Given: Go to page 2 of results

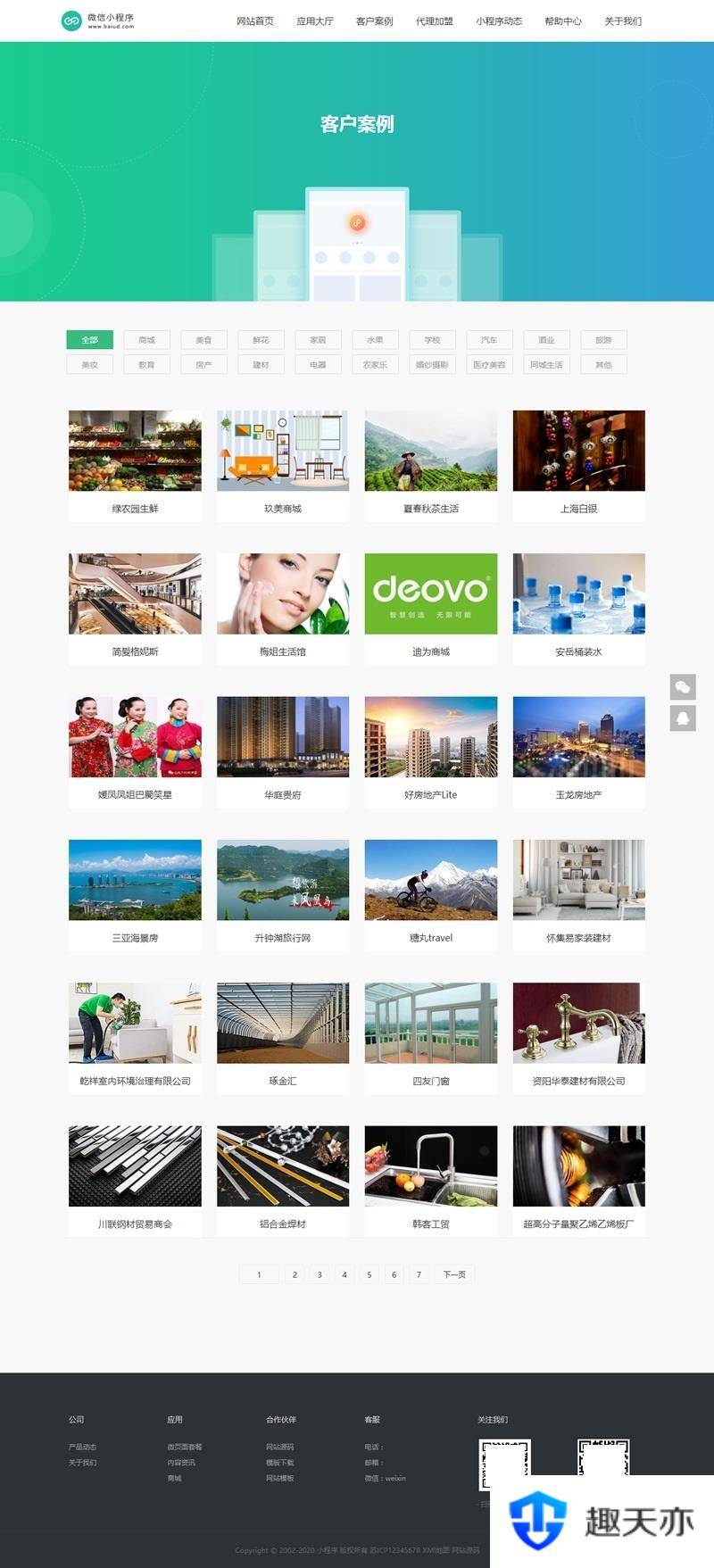Looking at the screenshot, I should [x=295, y=1274].
